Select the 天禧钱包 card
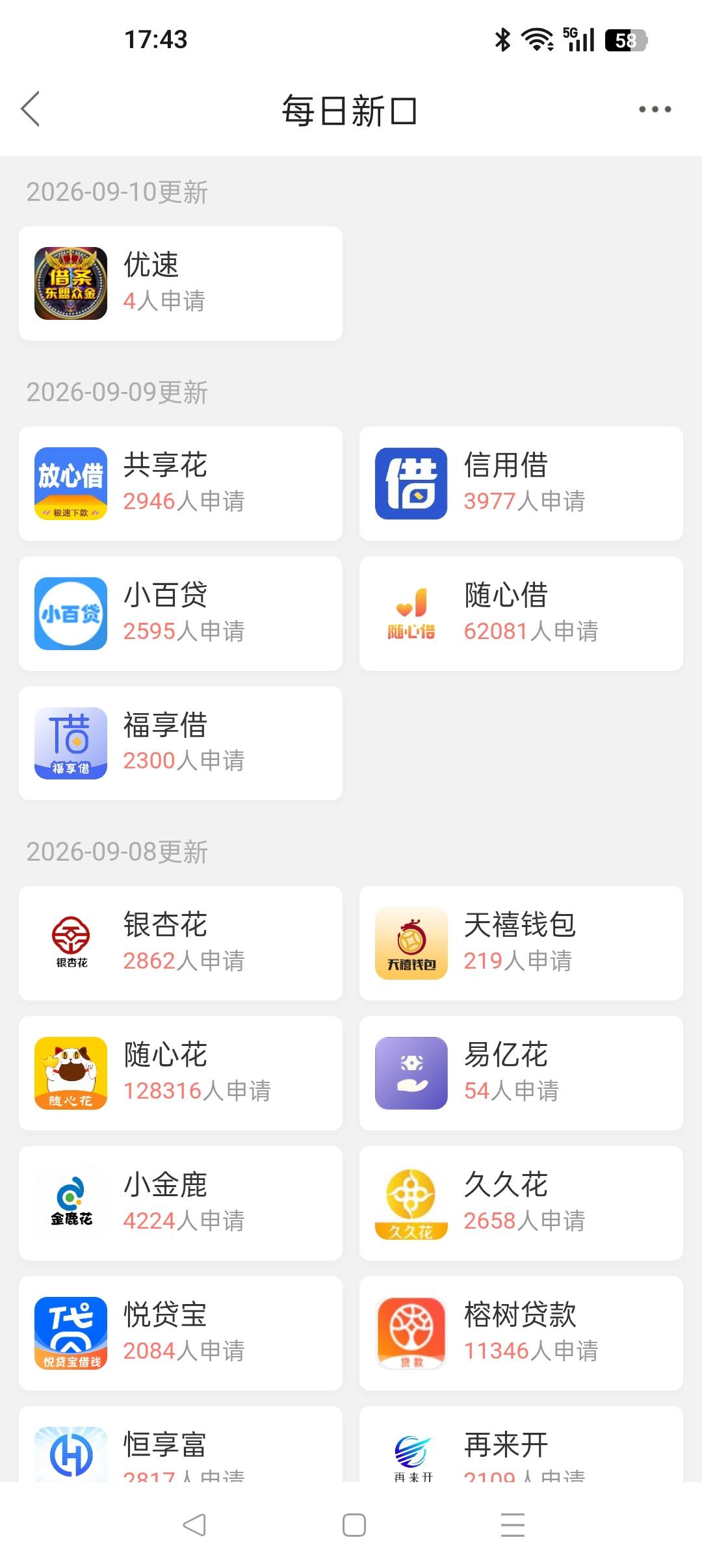The image size is (702, 1568). tap(521, 943)
